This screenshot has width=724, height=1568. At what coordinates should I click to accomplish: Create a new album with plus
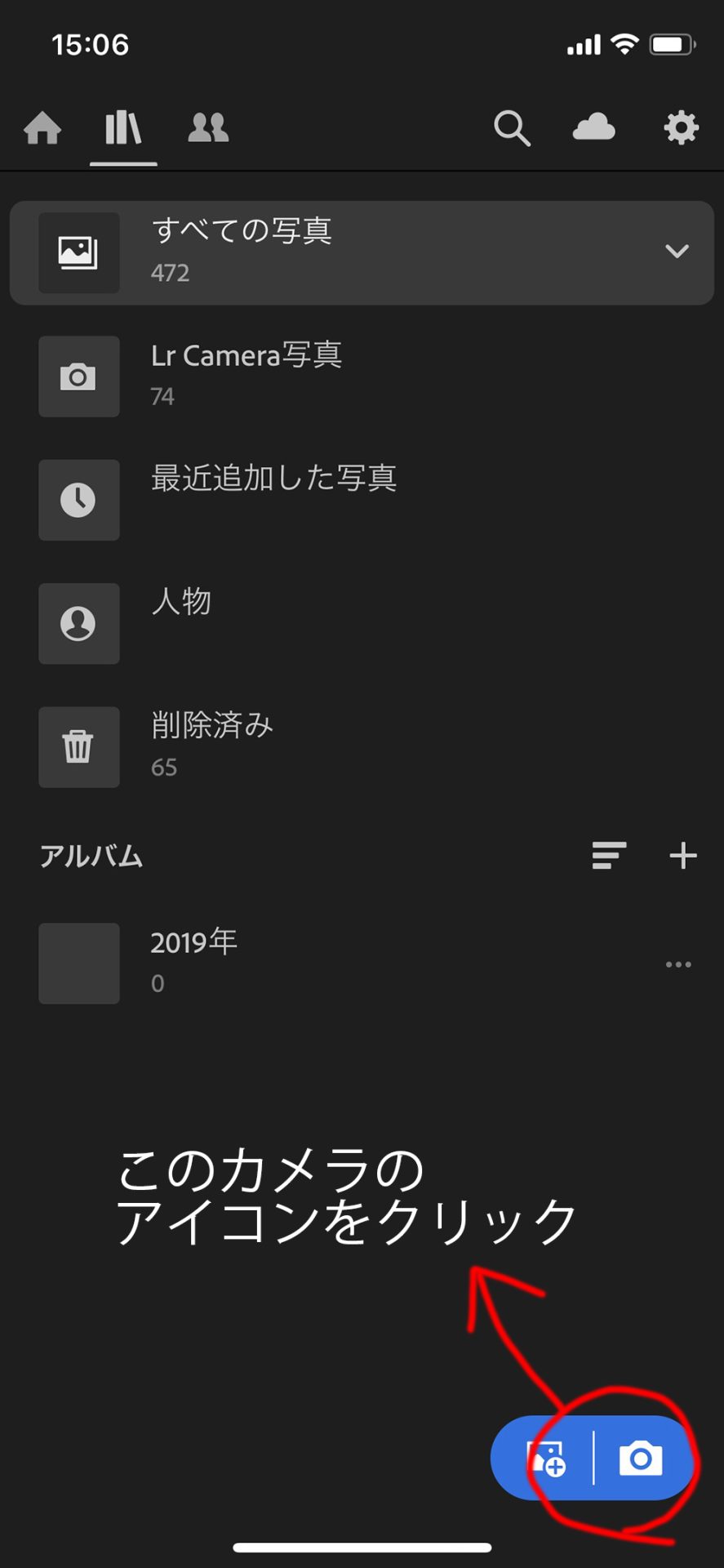pos(682,856)
